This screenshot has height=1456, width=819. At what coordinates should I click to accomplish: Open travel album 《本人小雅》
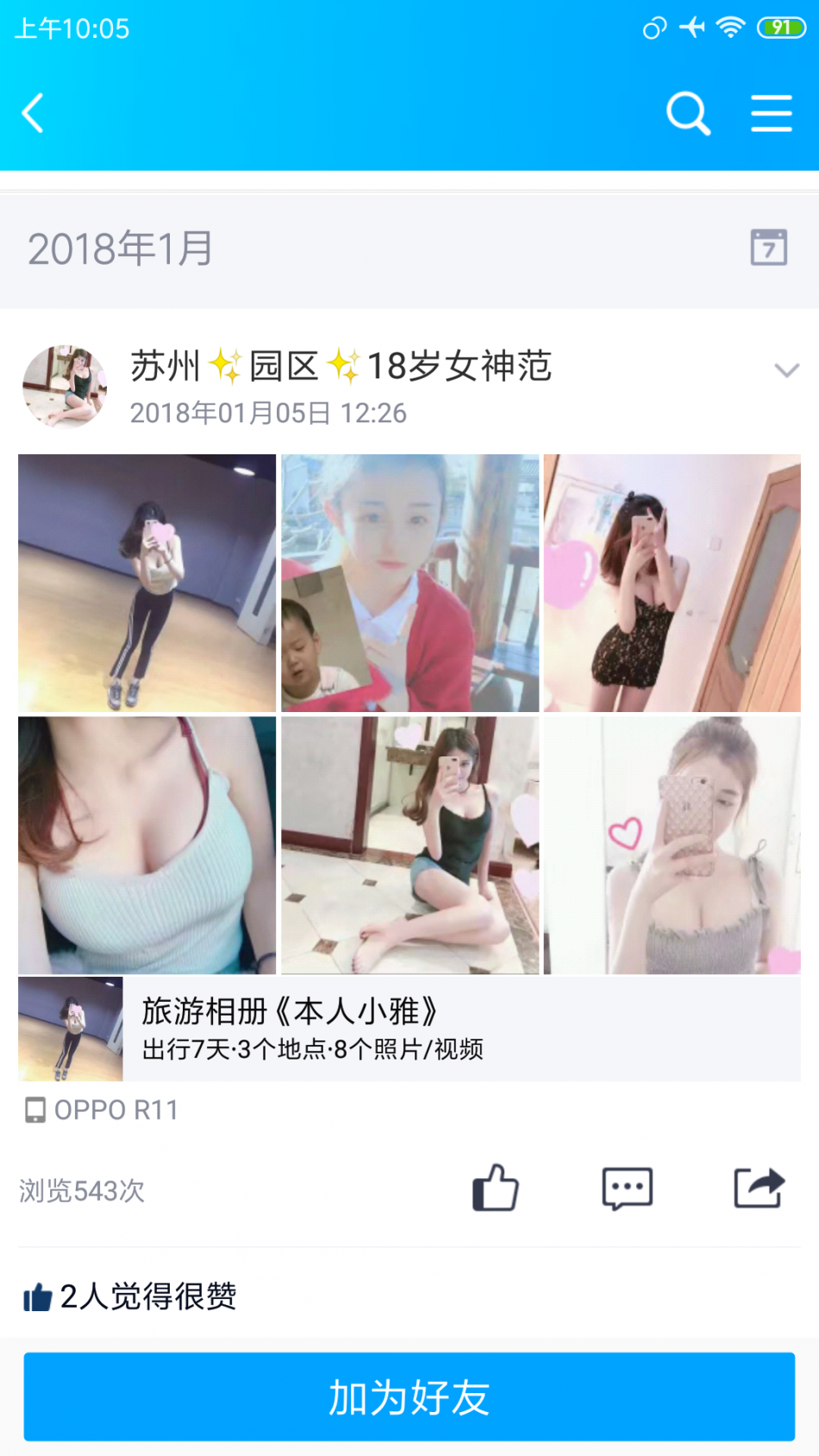click(x=409, y=1029)
